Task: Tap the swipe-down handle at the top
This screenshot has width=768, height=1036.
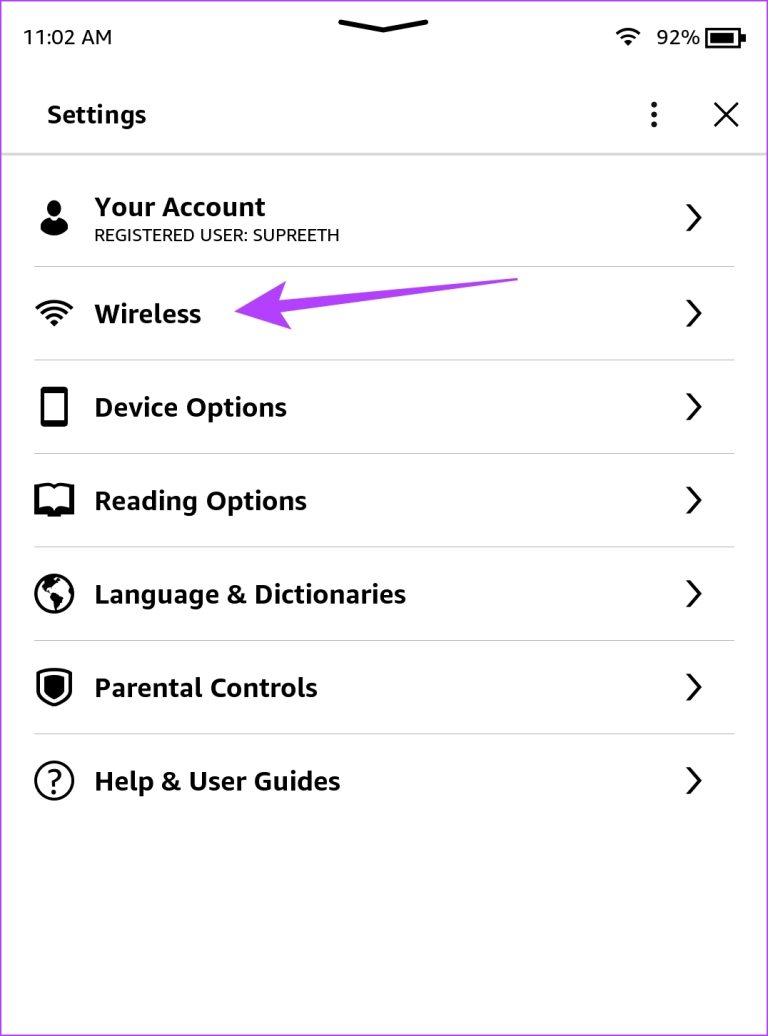Action: click(383, 27)
